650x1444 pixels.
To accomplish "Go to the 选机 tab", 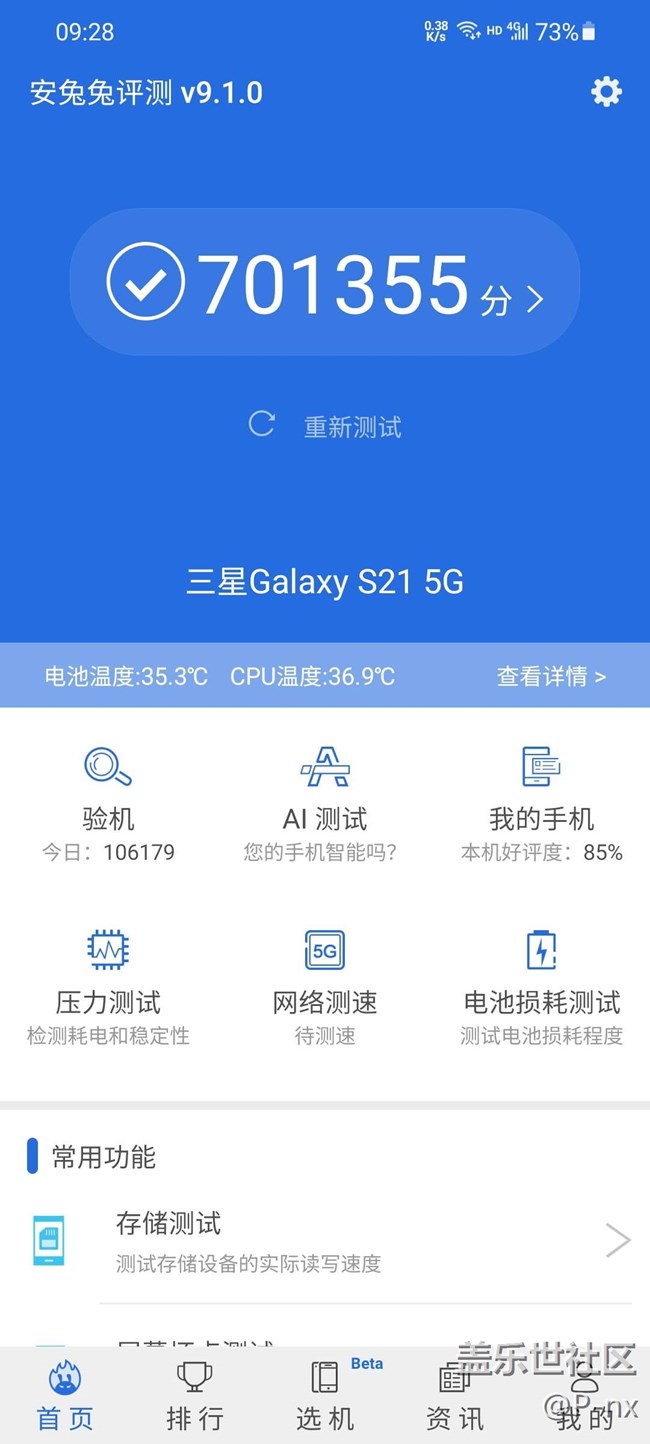I will tap(325, 1395).
